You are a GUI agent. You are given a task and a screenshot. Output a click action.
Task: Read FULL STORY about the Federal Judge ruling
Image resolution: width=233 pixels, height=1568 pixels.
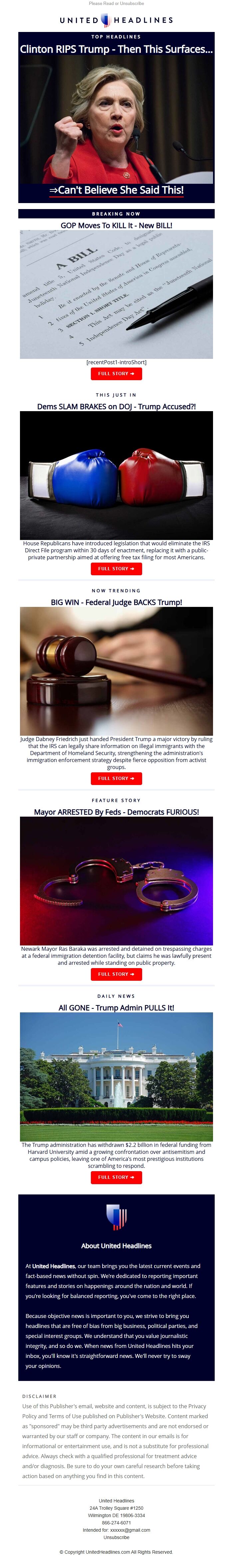[116, 779]
